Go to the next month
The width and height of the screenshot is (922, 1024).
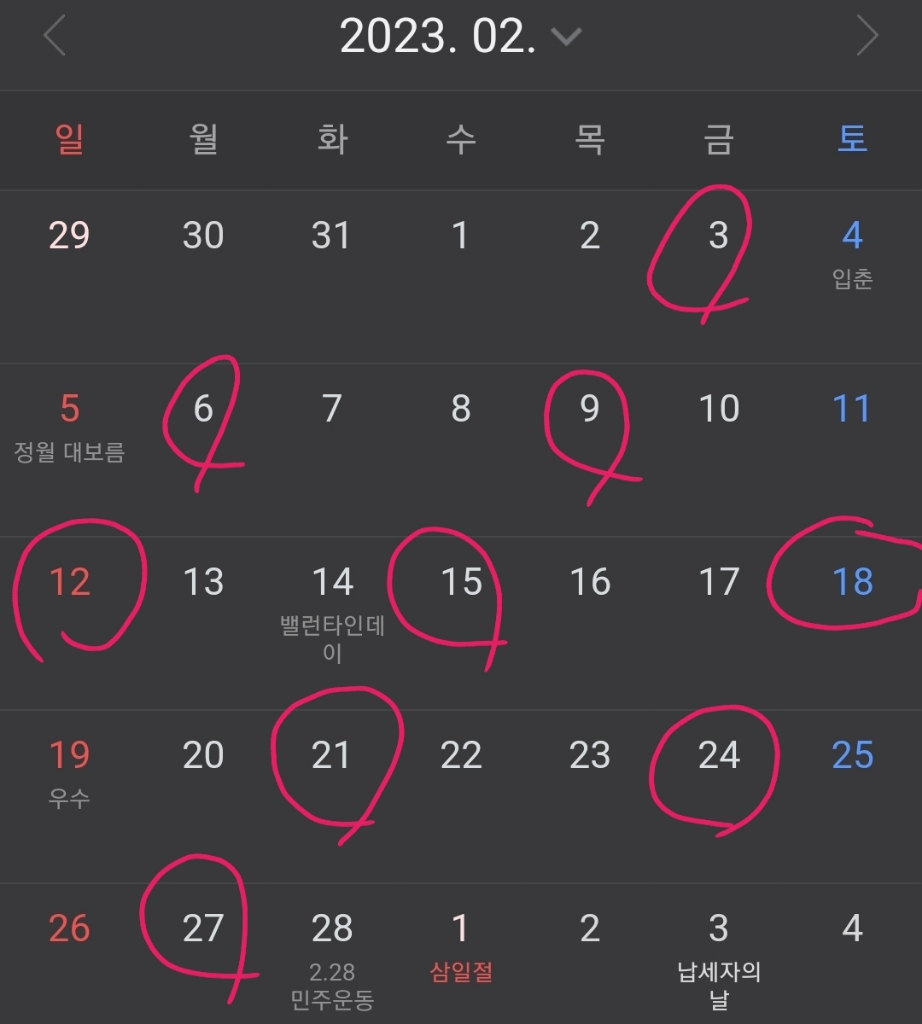(x=866, y=37)
